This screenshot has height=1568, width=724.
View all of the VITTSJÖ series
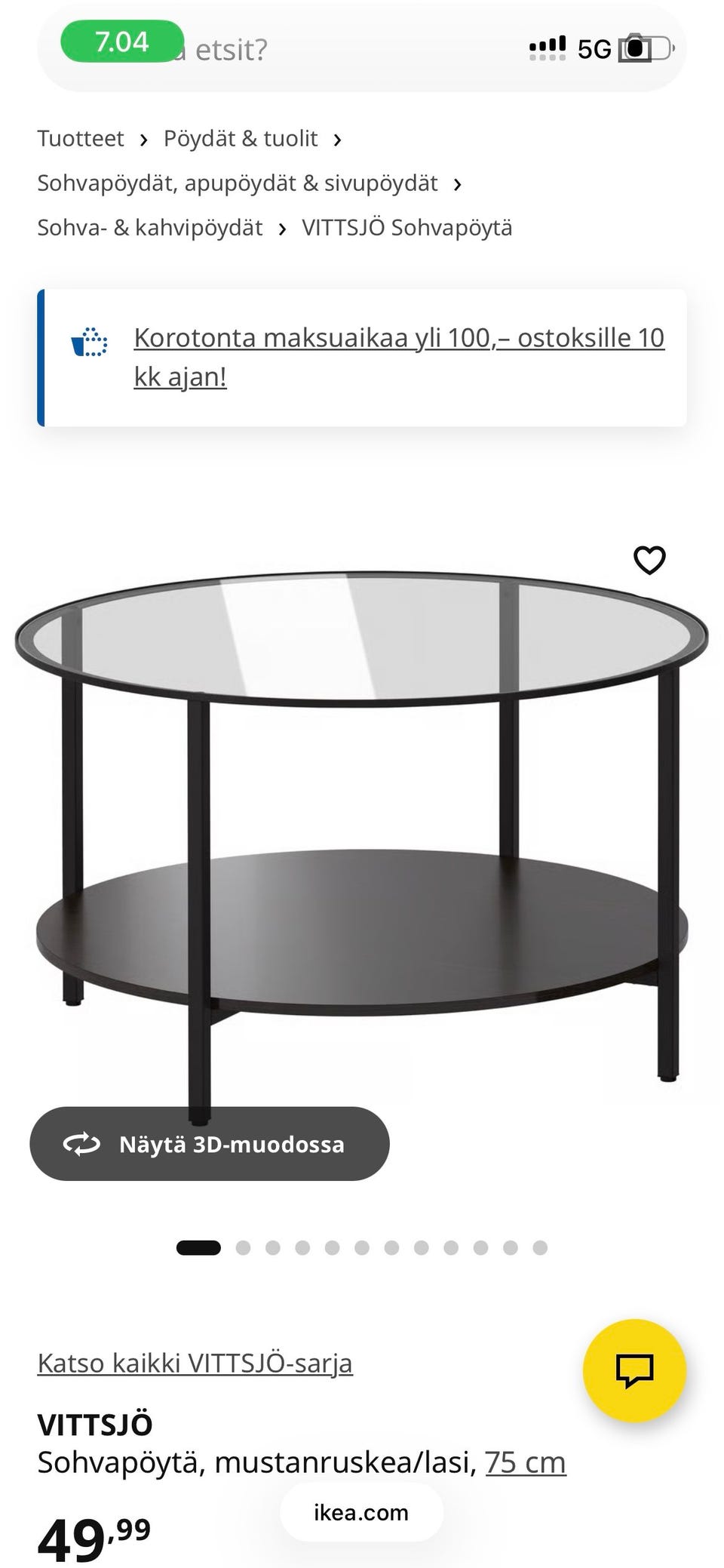195,1364
